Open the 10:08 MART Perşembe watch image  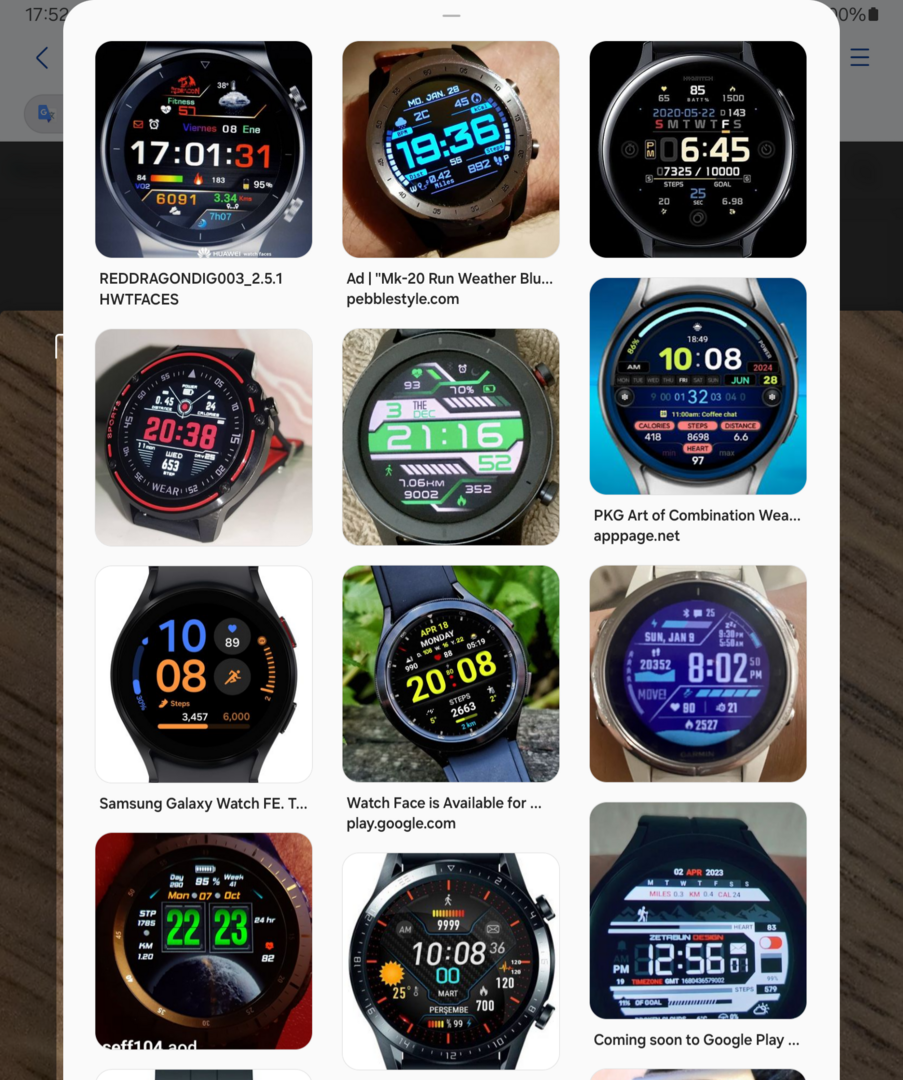click(x=450, y=960)
